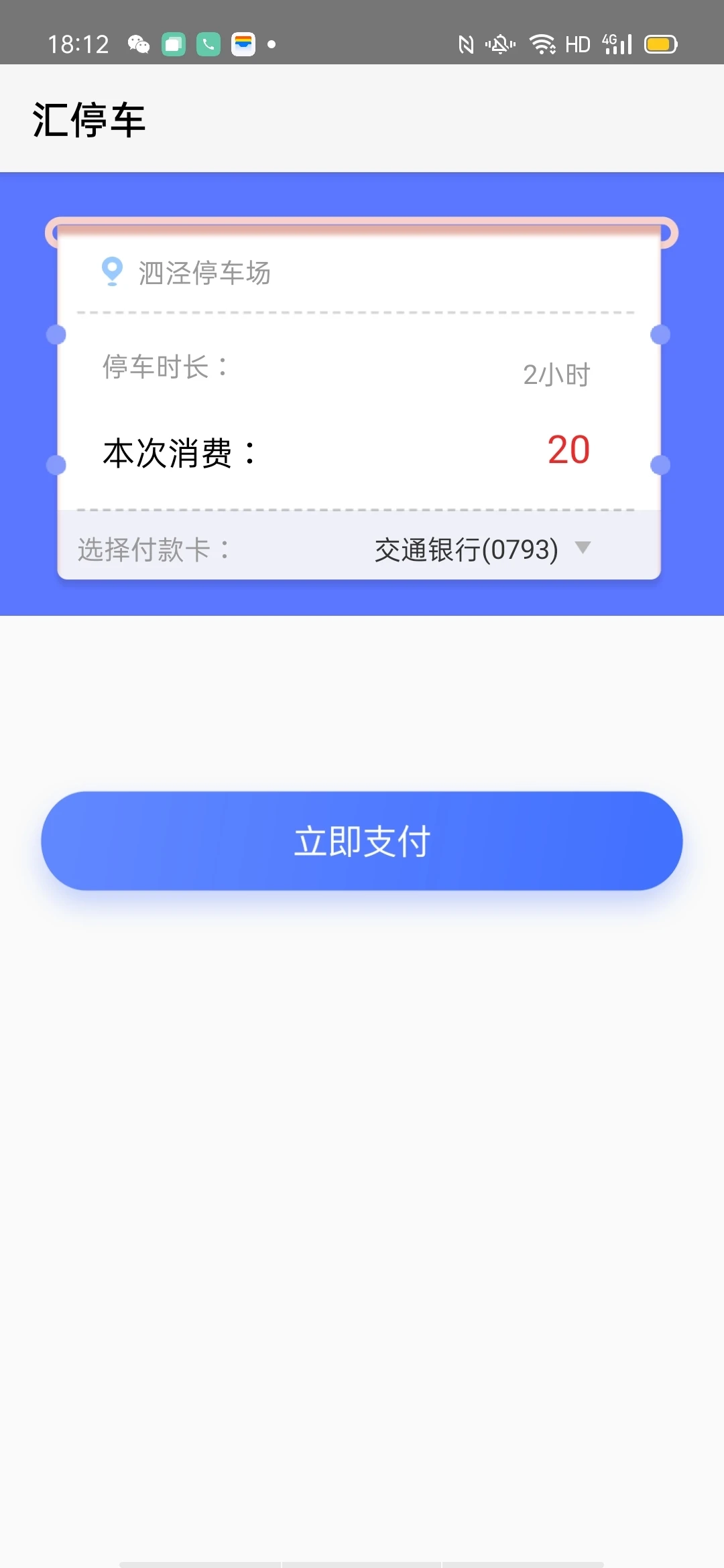Tap the HD indicator in the status bar
Viewport: 724px width, 1568px height.
[x=578, y=44]
